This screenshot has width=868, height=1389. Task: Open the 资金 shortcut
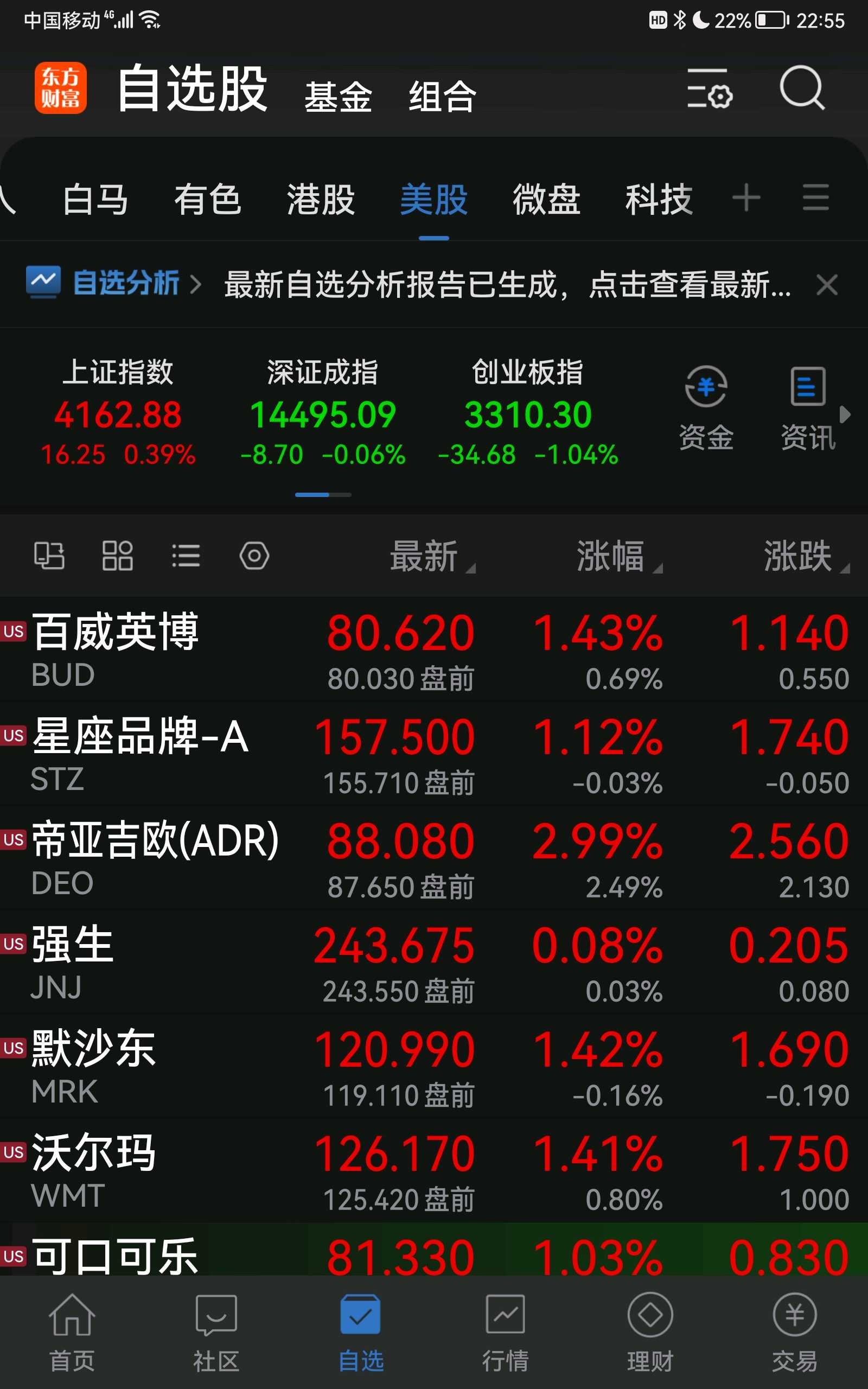point(706,408)
